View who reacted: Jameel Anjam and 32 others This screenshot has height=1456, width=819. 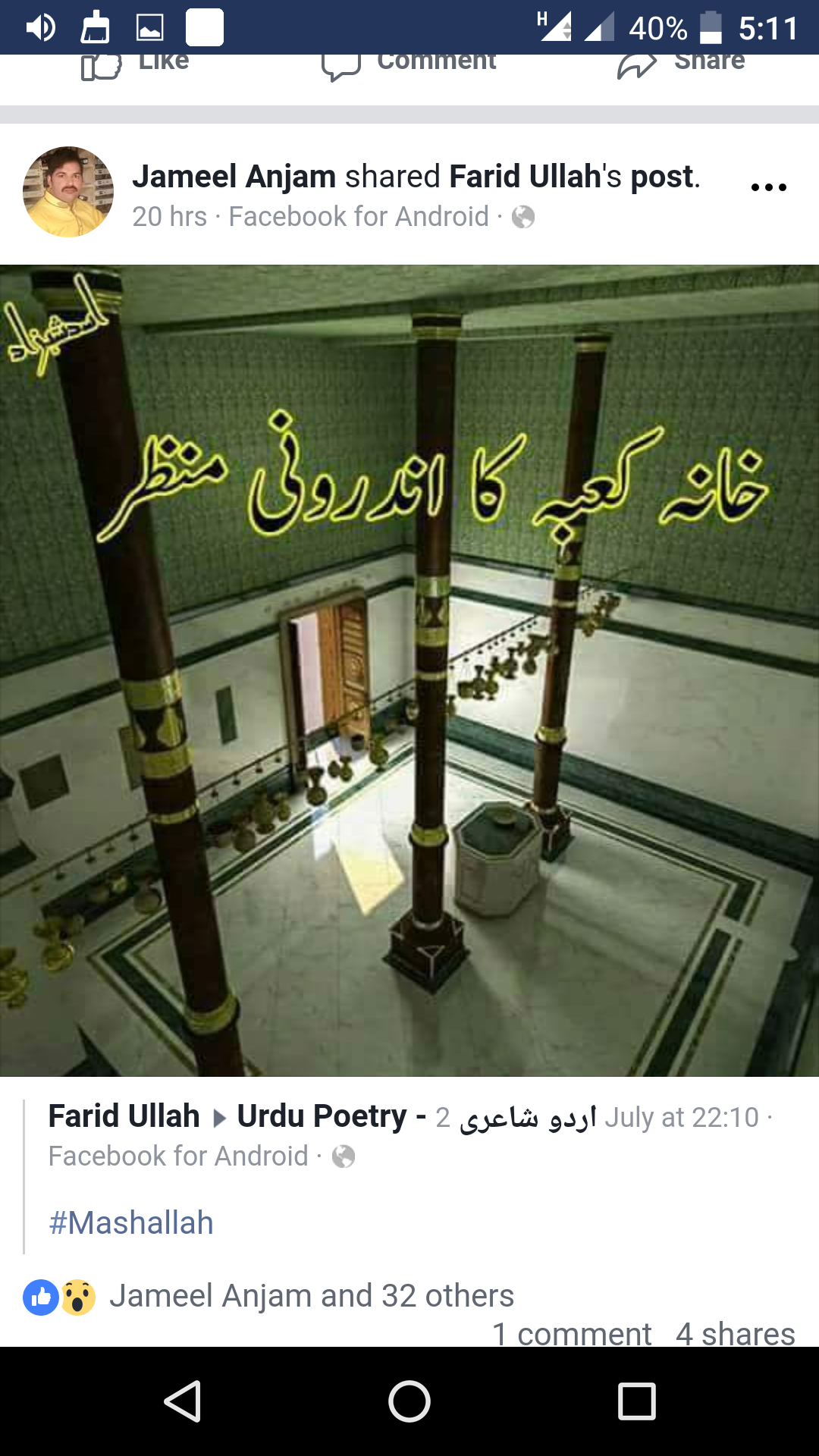tap(311, 1296)
